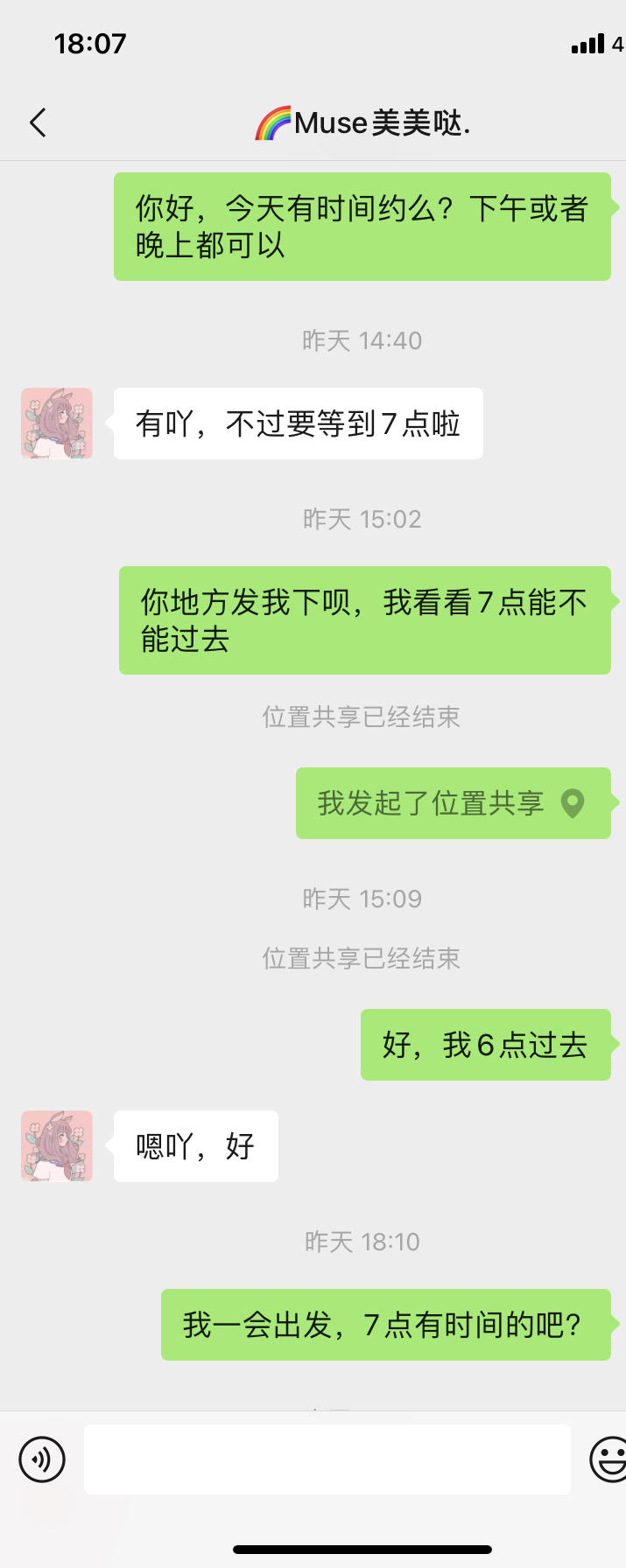Open the emoji sticker panel
The height and width of the screenshot is (1568, 626).
tap(608, 1459)
